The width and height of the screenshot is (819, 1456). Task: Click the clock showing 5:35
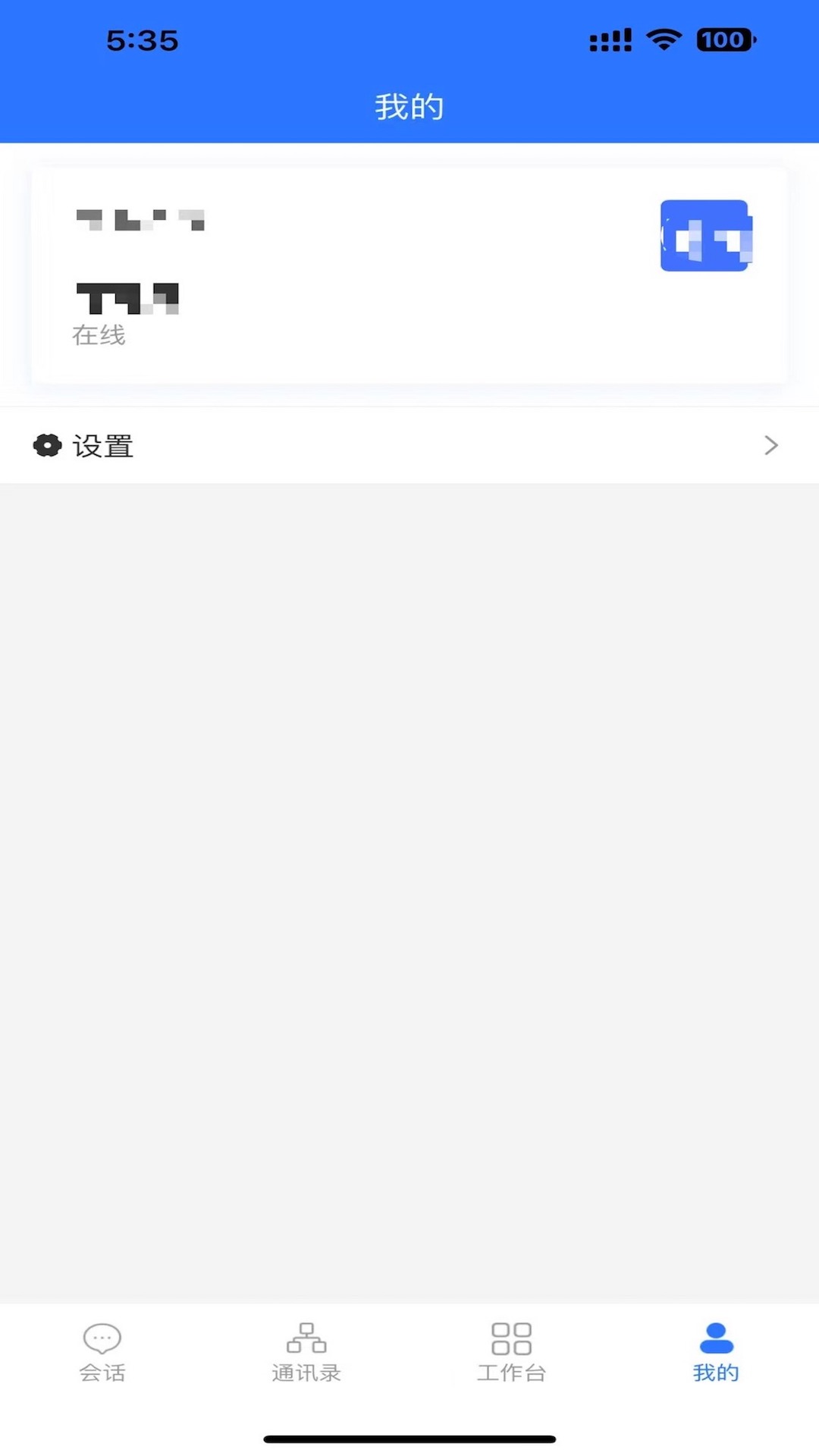pos(143,40)
